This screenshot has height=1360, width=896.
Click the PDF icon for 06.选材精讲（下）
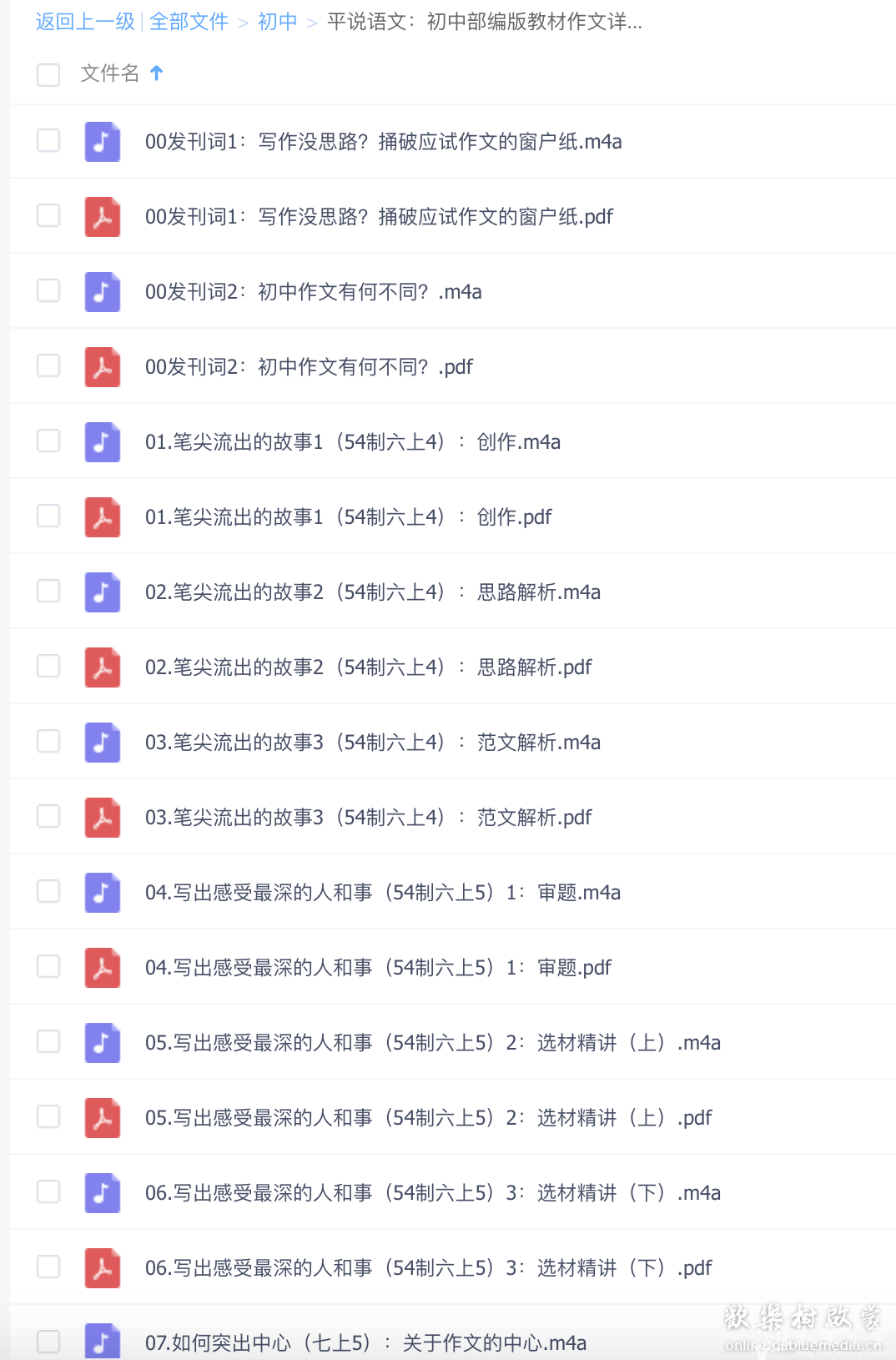point(101,1267)
